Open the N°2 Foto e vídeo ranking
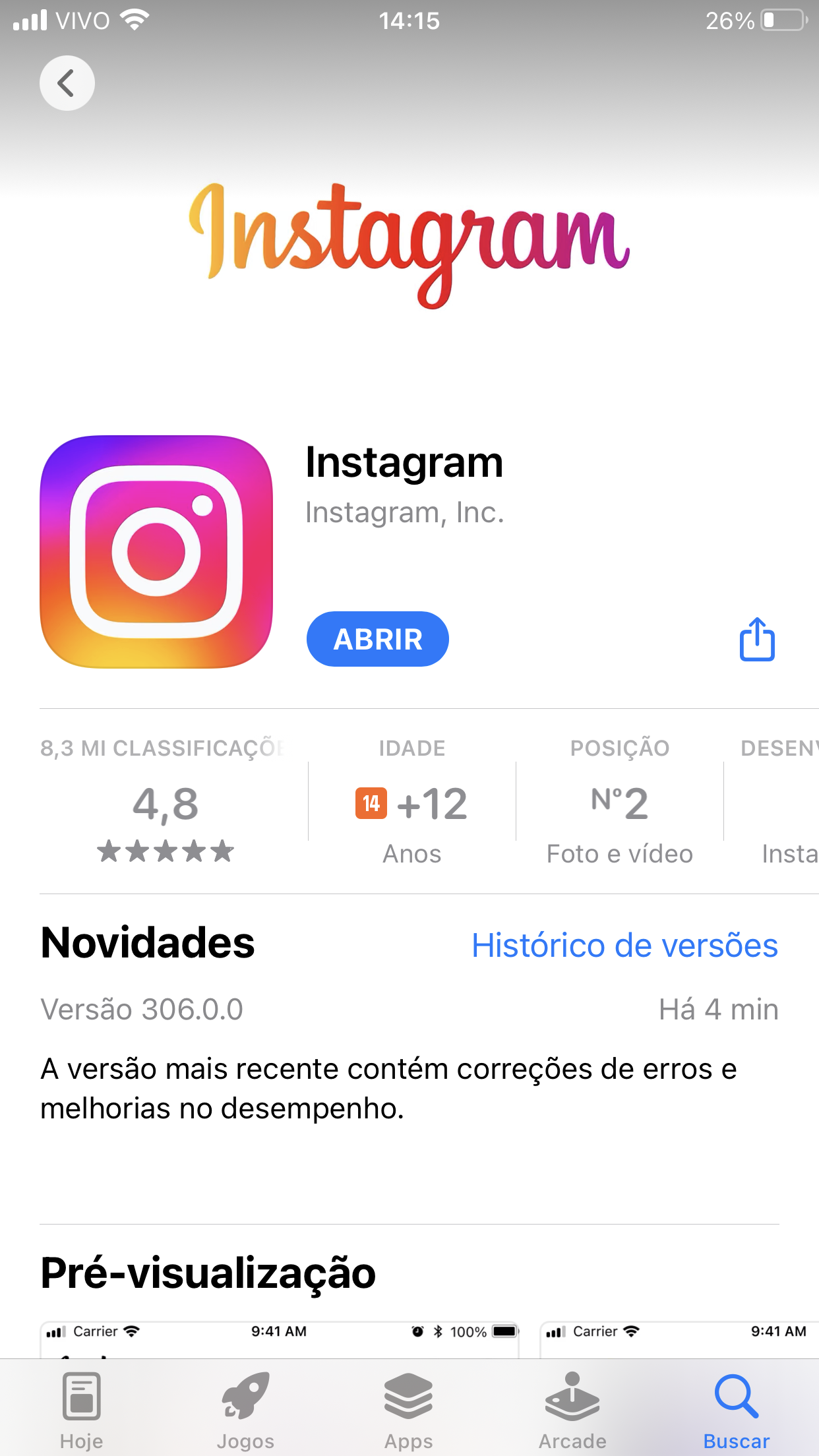819x1456 pixels. pos(619,801)
